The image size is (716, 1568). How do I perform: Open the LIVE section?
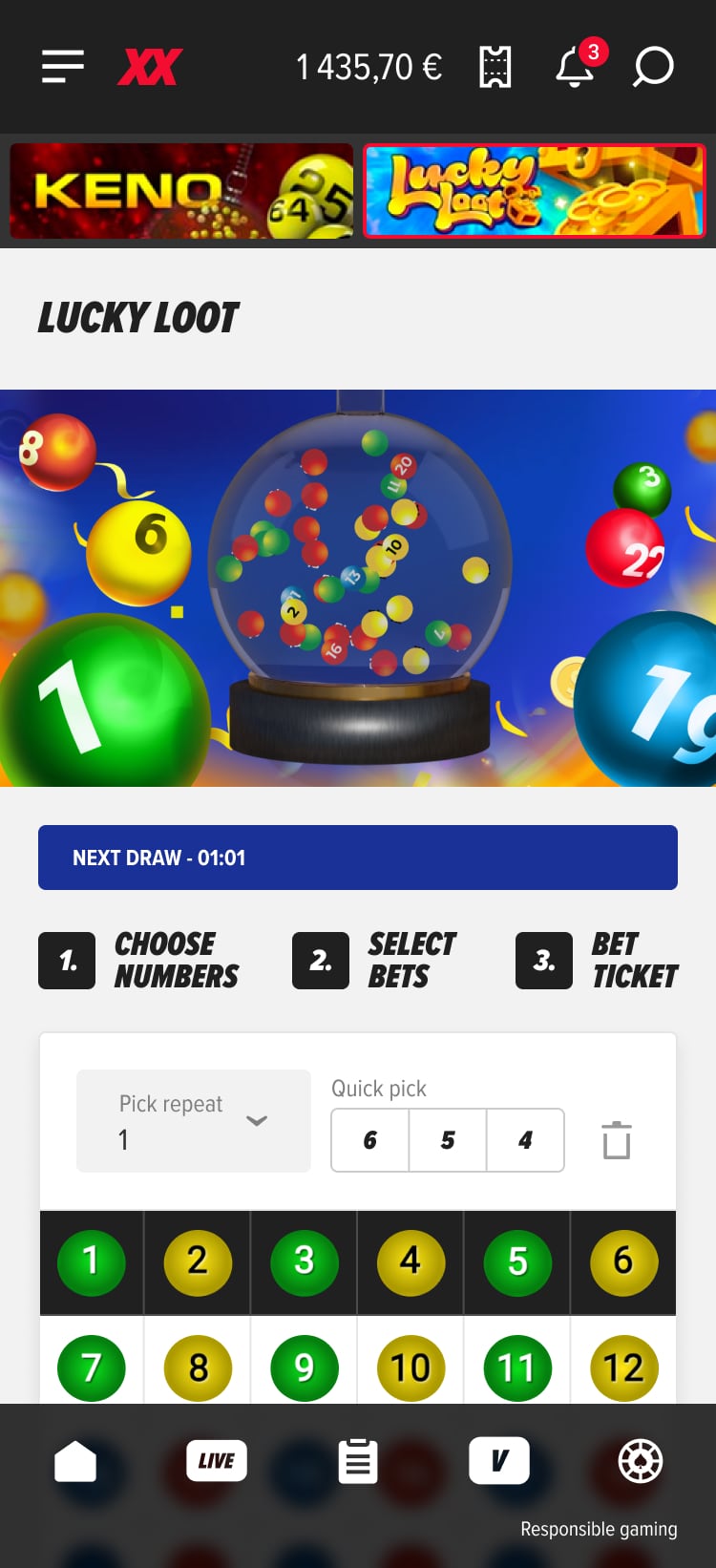pos(217,1461)
